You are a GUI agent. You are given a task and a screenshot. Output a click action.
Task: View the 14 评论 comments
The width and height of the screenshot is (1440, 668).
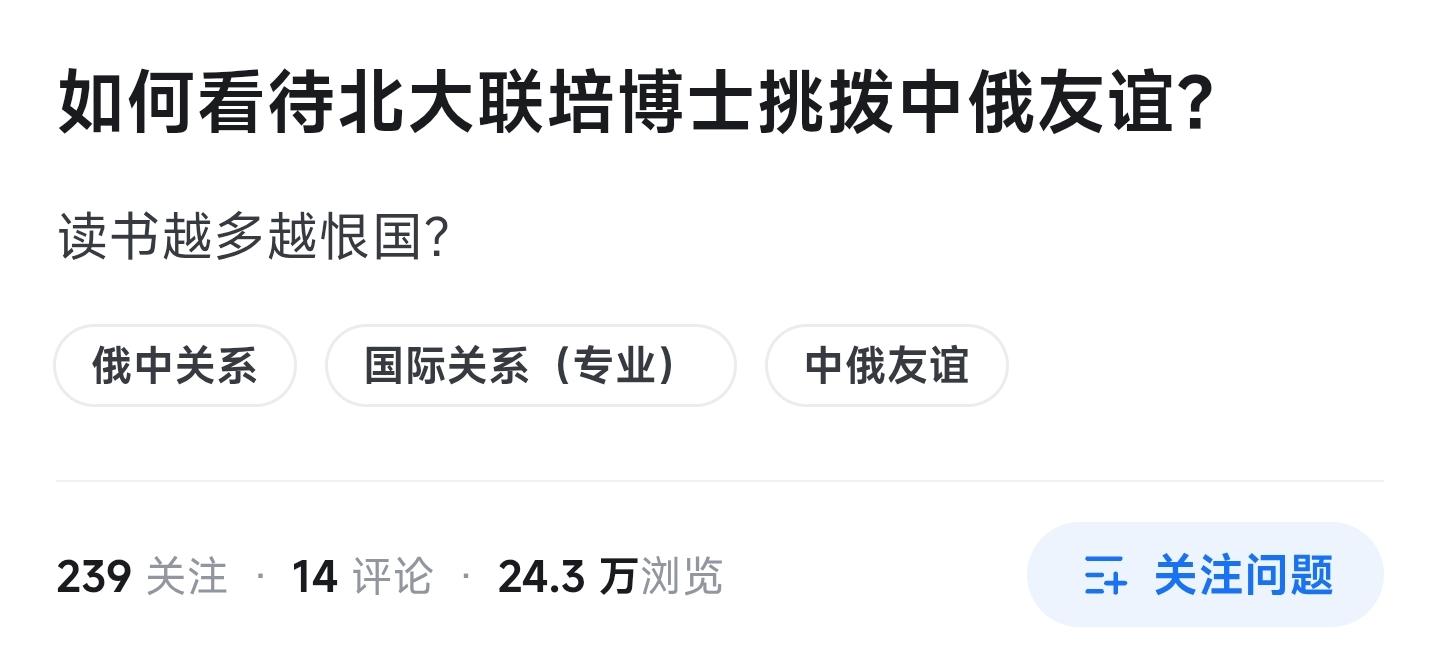point(362,577)
